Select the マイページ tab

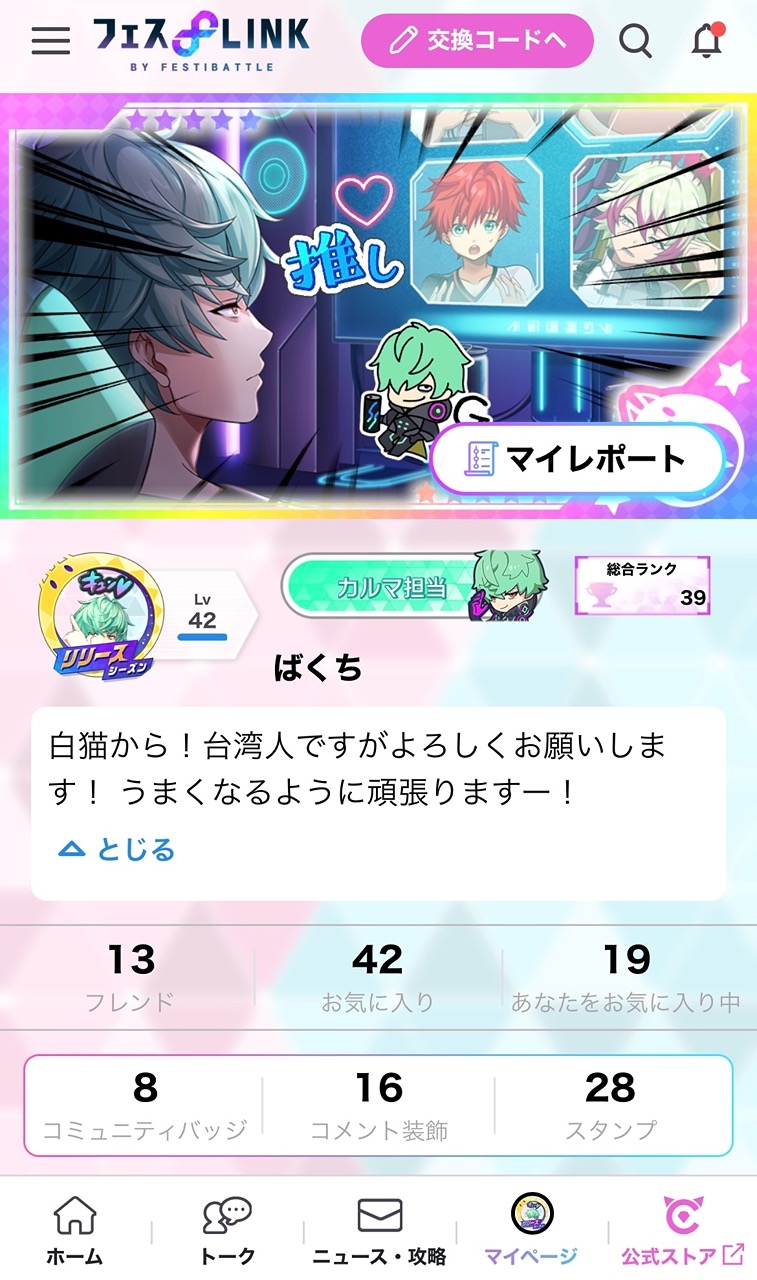tap(531, 1230)
